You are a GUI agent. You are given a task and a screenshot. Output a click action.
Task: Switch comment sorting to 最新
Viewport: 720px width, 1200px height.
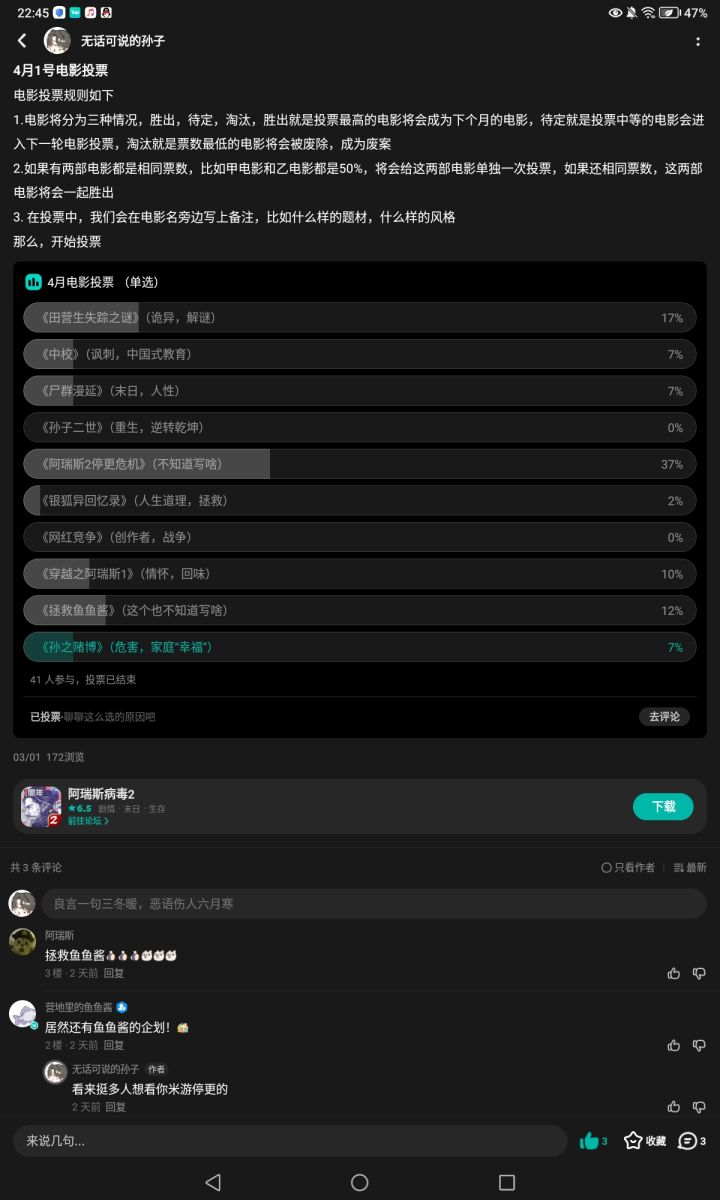(690, 868)
